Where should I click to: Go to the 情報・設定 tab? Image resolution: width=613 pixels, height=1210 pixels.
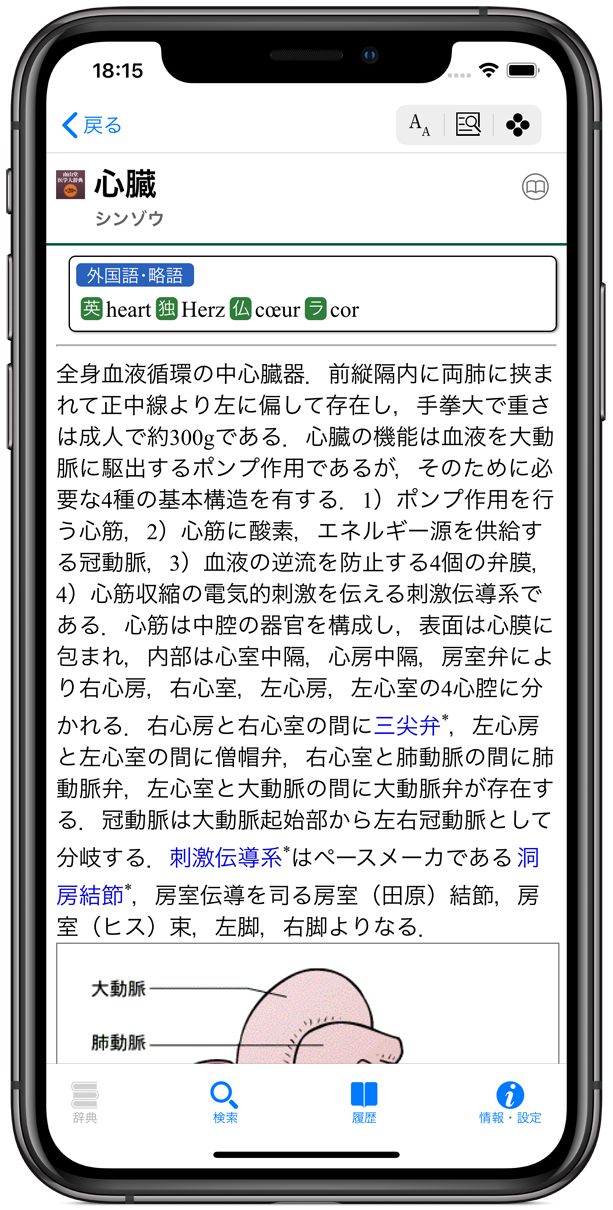click(510, 1102)
